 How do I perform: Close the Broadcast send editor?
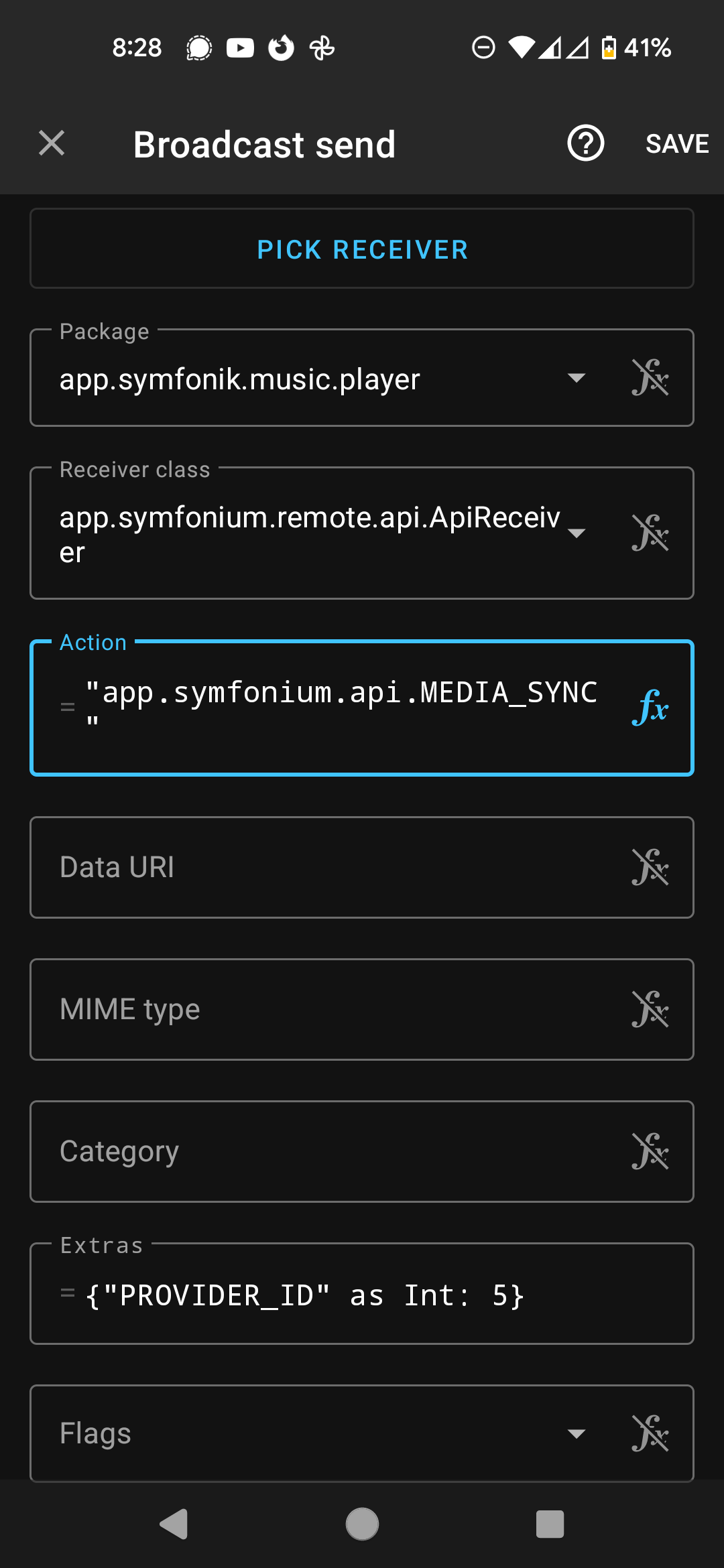coord(52,143)
